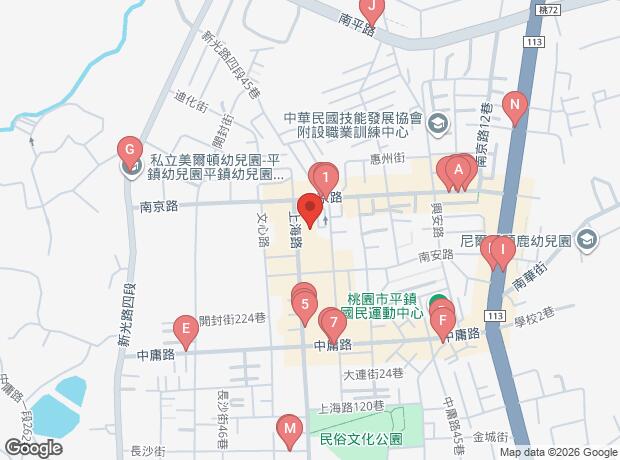This screenshot has width=620, height=460.
Task: Open marker G near 私立美爾頓幼兒園
Action: (128, 151)
